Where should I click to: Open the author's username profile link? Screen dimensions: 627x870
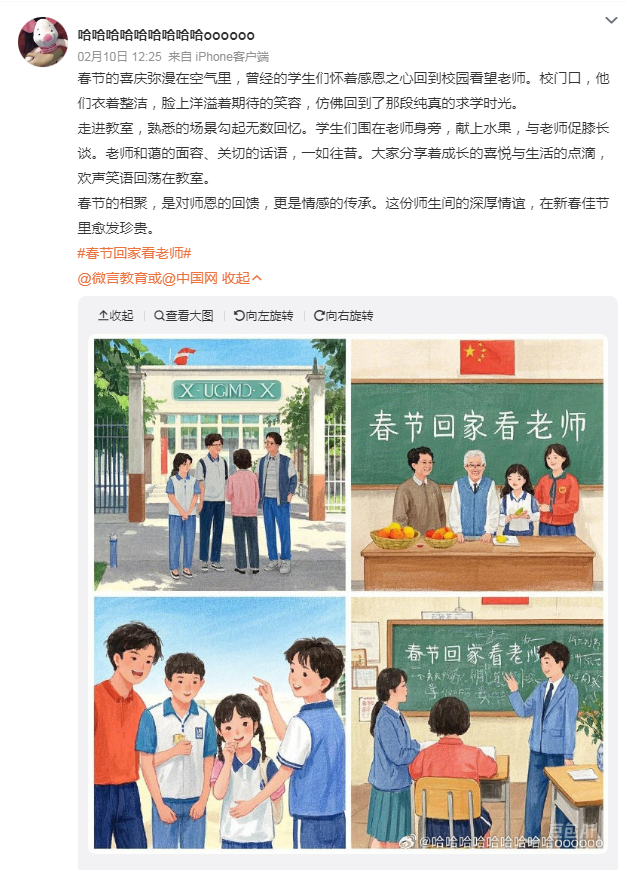tap(173, 35)
